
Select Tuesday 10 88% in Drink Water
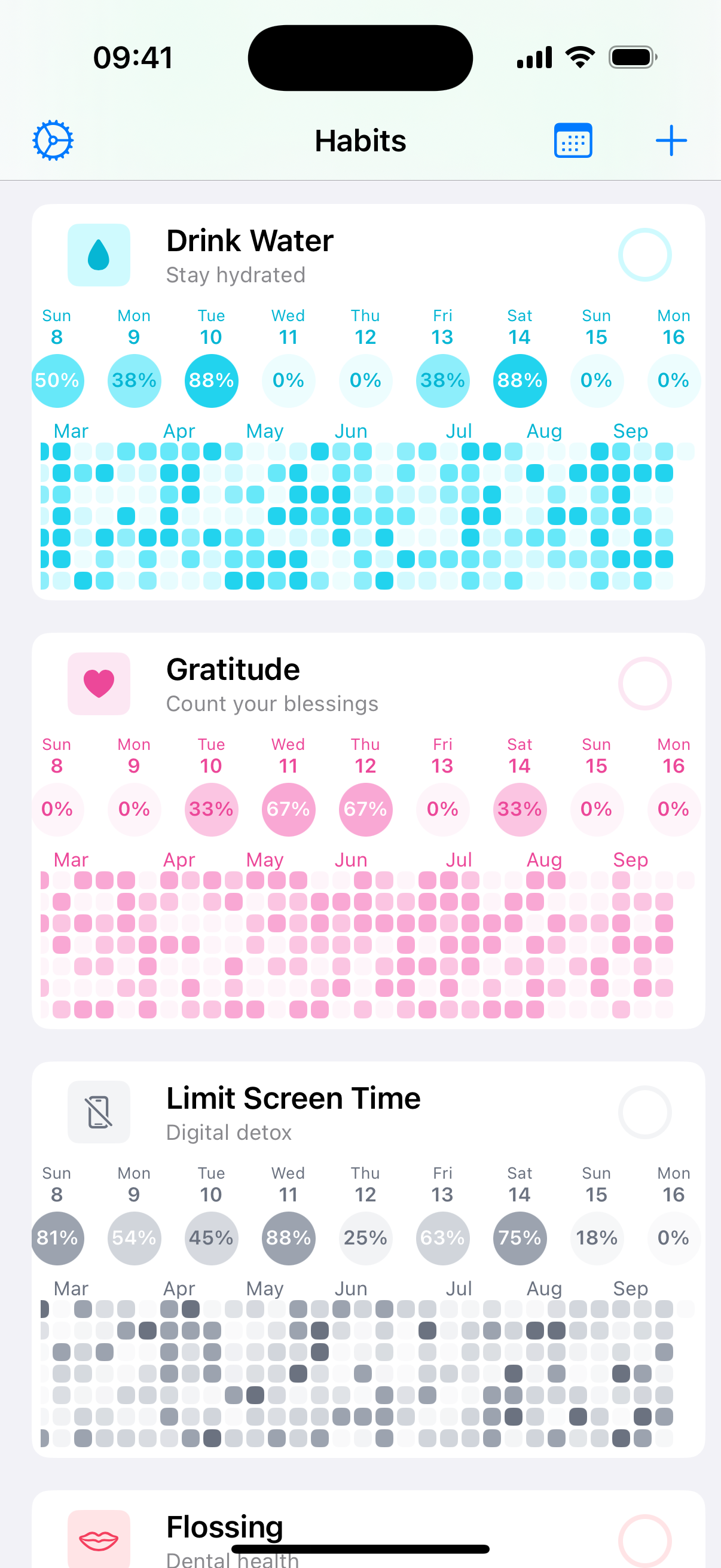coord(210,380)
